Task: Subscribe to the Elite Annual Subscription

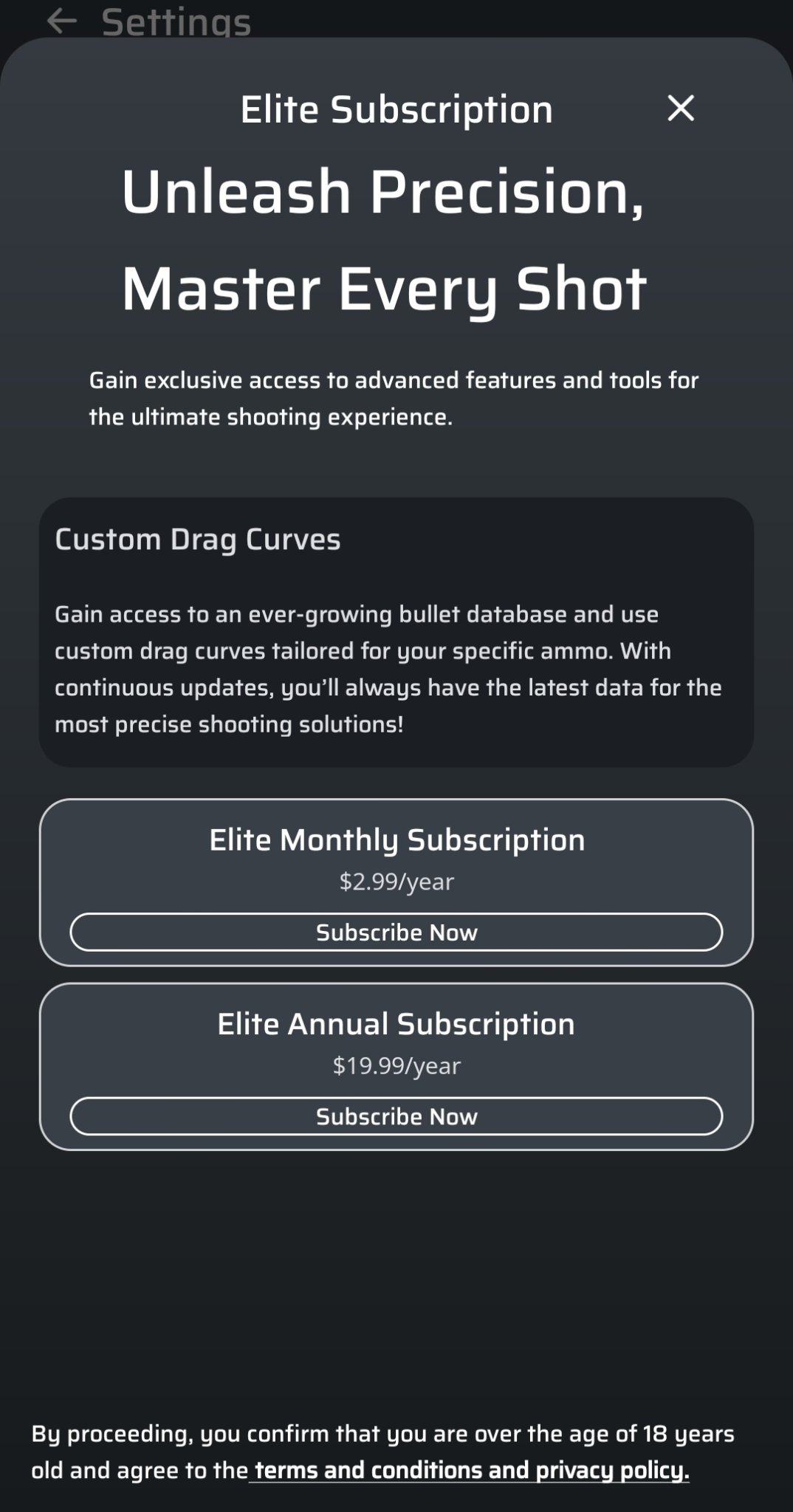Action: click(396, 1116)
